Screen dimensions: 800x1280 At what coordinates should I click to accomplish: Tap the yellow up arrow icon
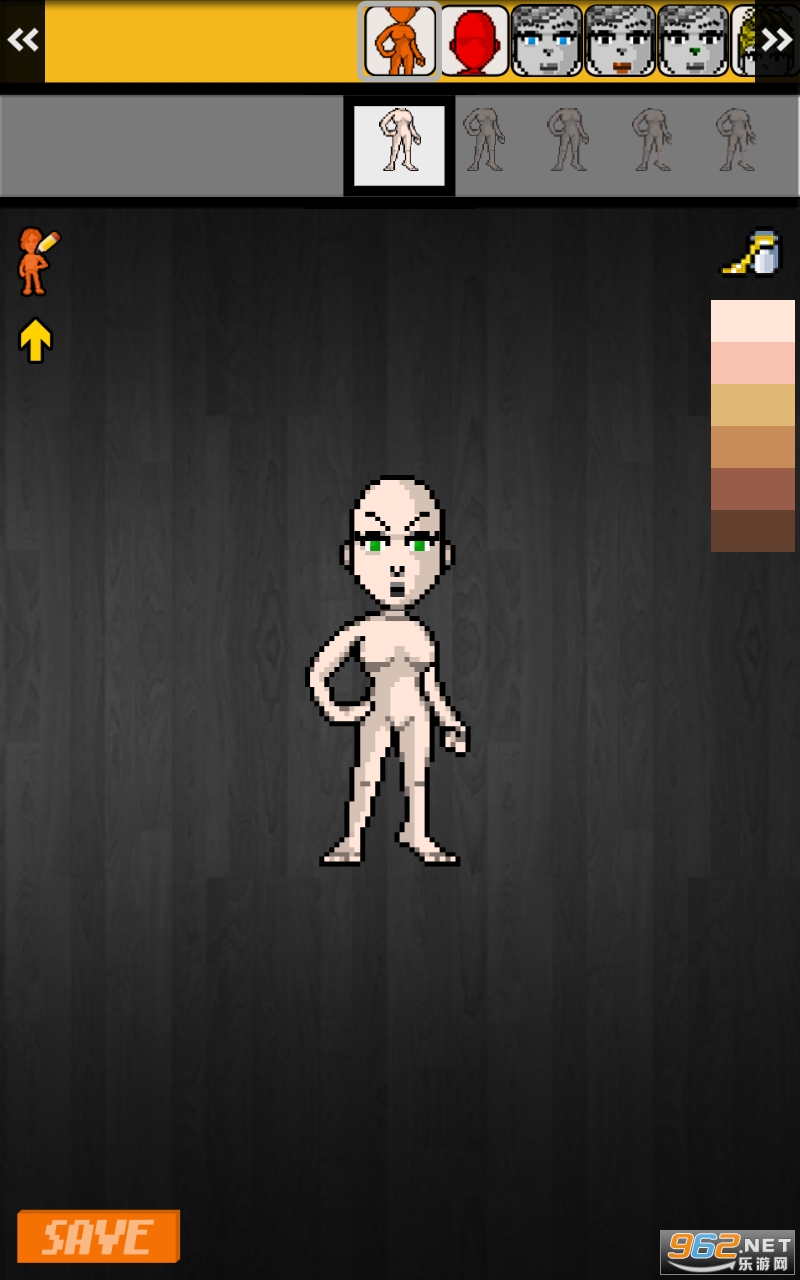(x=35, y=340)
